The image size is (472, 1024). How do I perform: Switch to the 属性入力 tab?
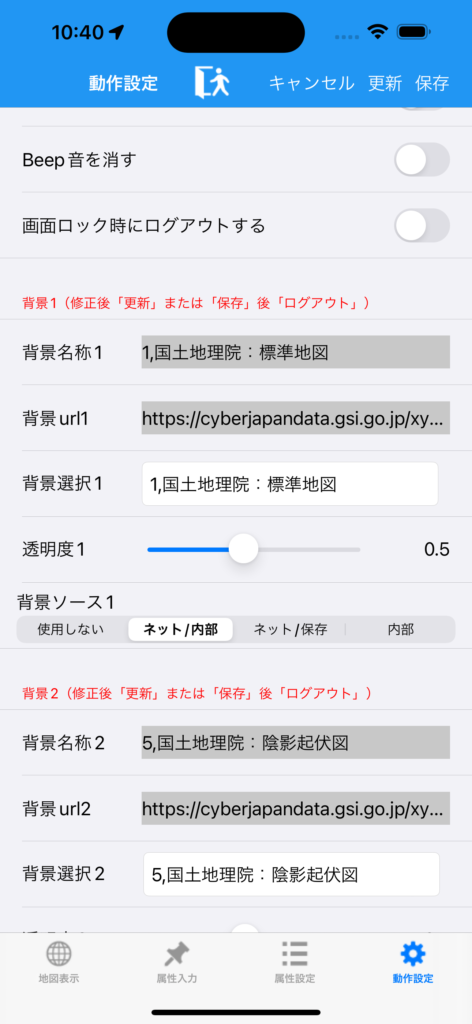click(177, 963)
